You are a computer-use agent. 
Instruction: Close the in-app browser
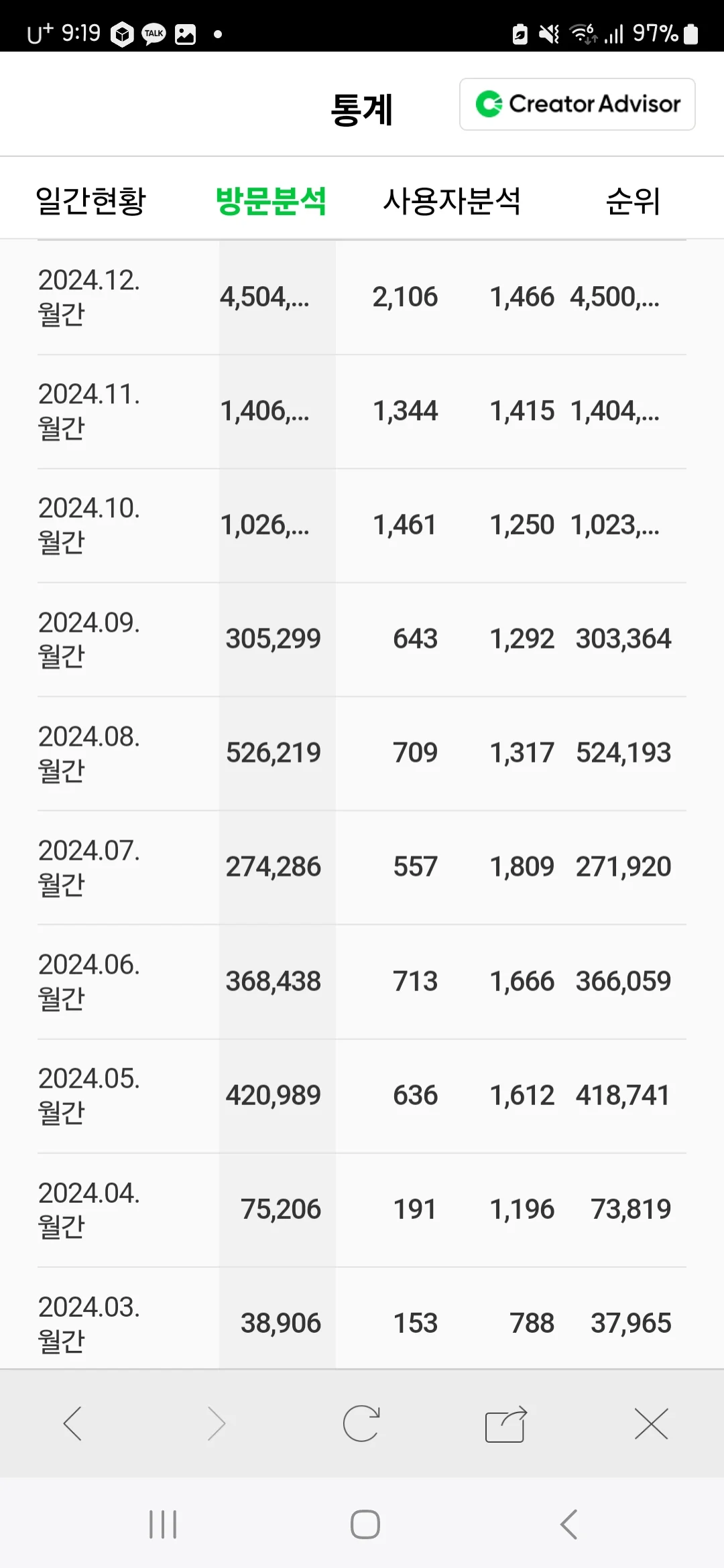(x=651, y=1423)
